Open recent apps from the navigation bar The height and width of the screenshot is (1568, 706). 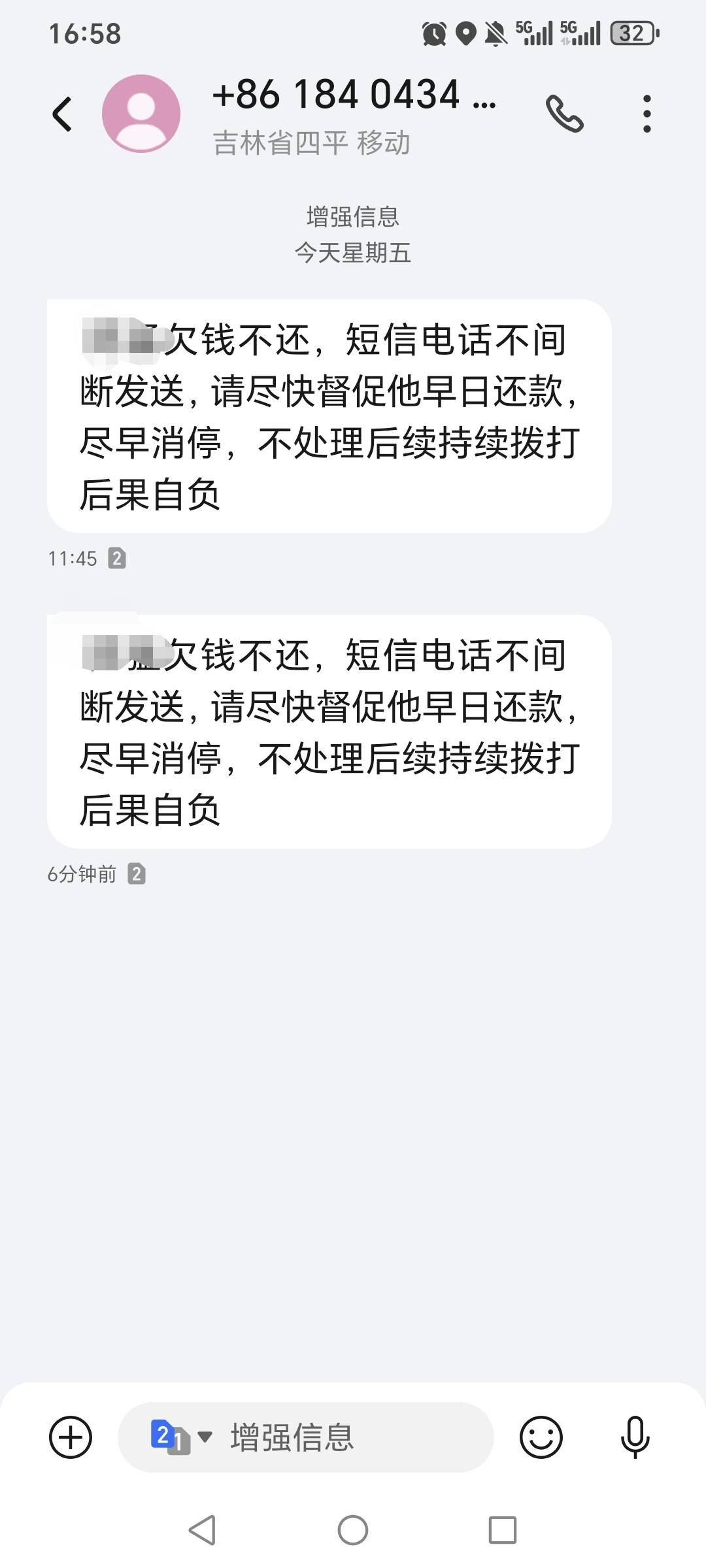pos(503,1529)
